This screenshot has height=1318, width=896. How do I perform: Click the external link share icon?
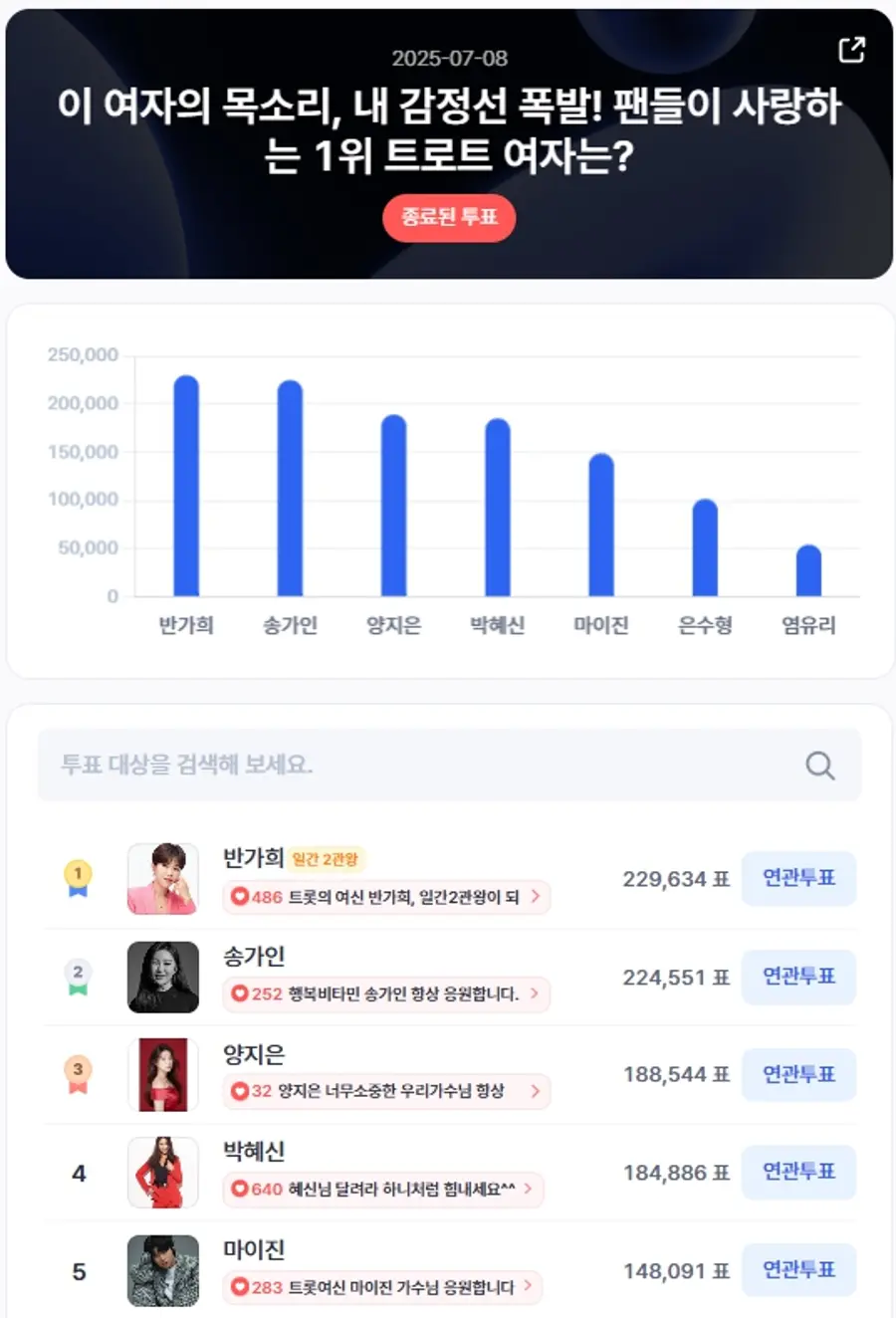(852, 49)
